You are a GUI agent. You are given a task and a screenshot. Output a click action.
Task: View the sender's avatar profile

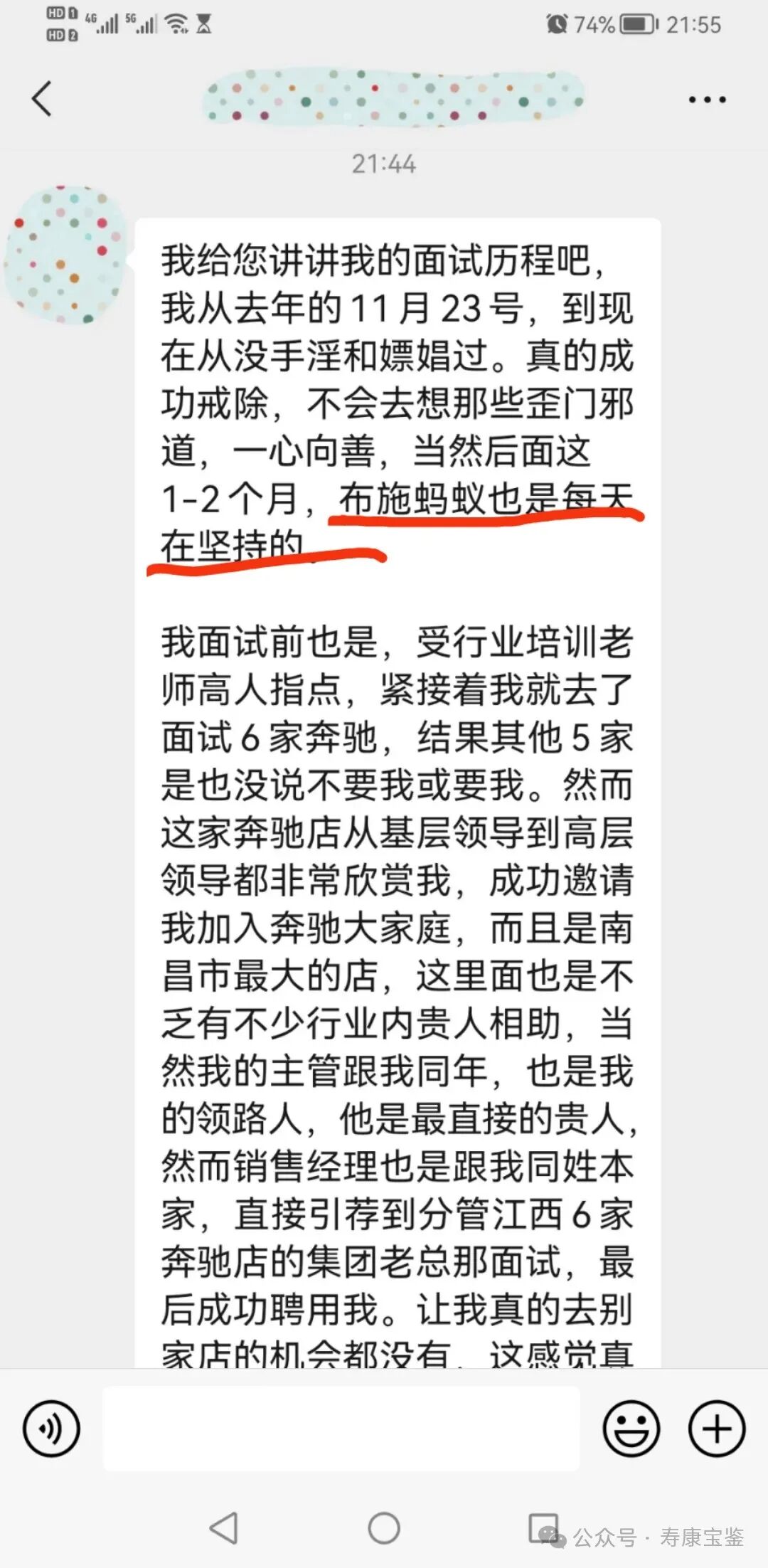pos(65,255)
